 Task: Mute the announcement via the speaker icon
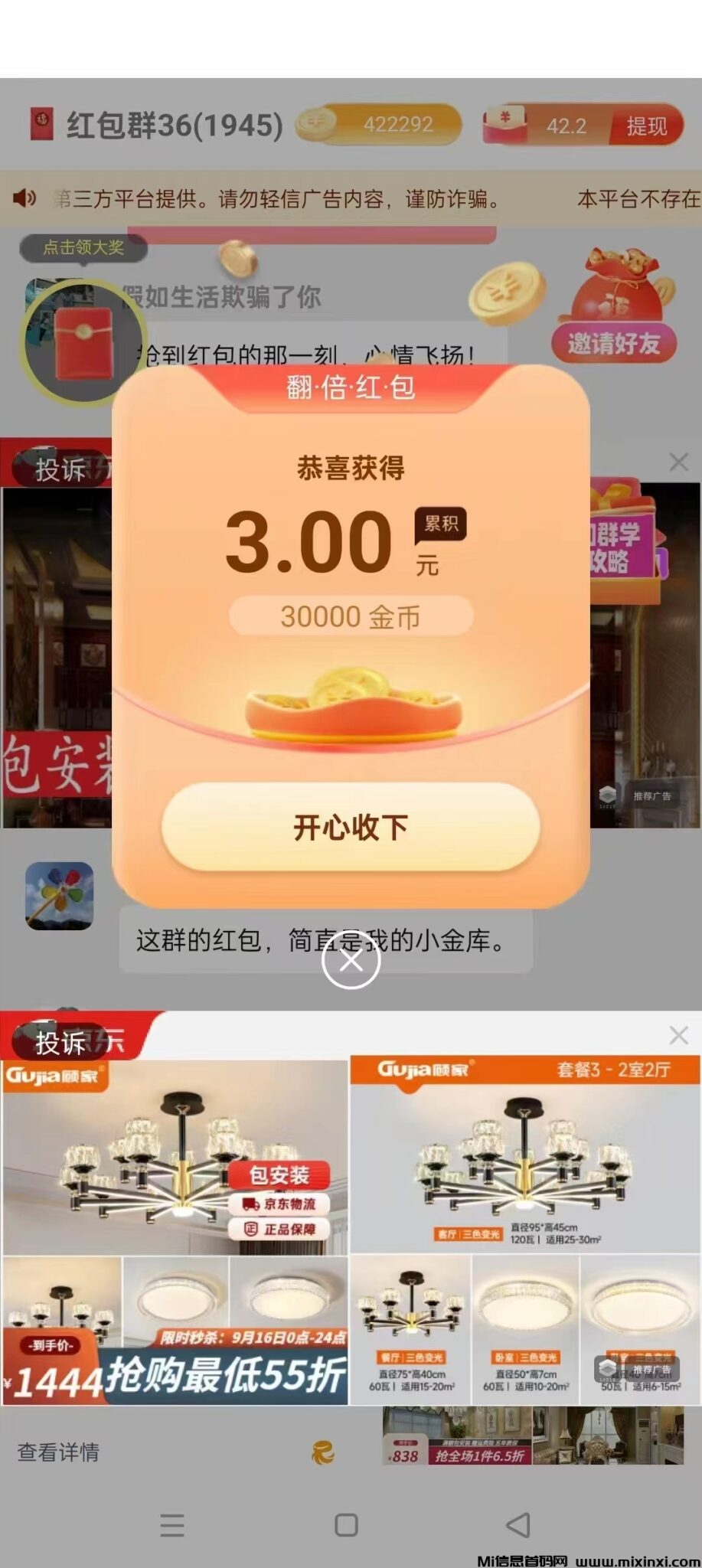tap(24, 198)
